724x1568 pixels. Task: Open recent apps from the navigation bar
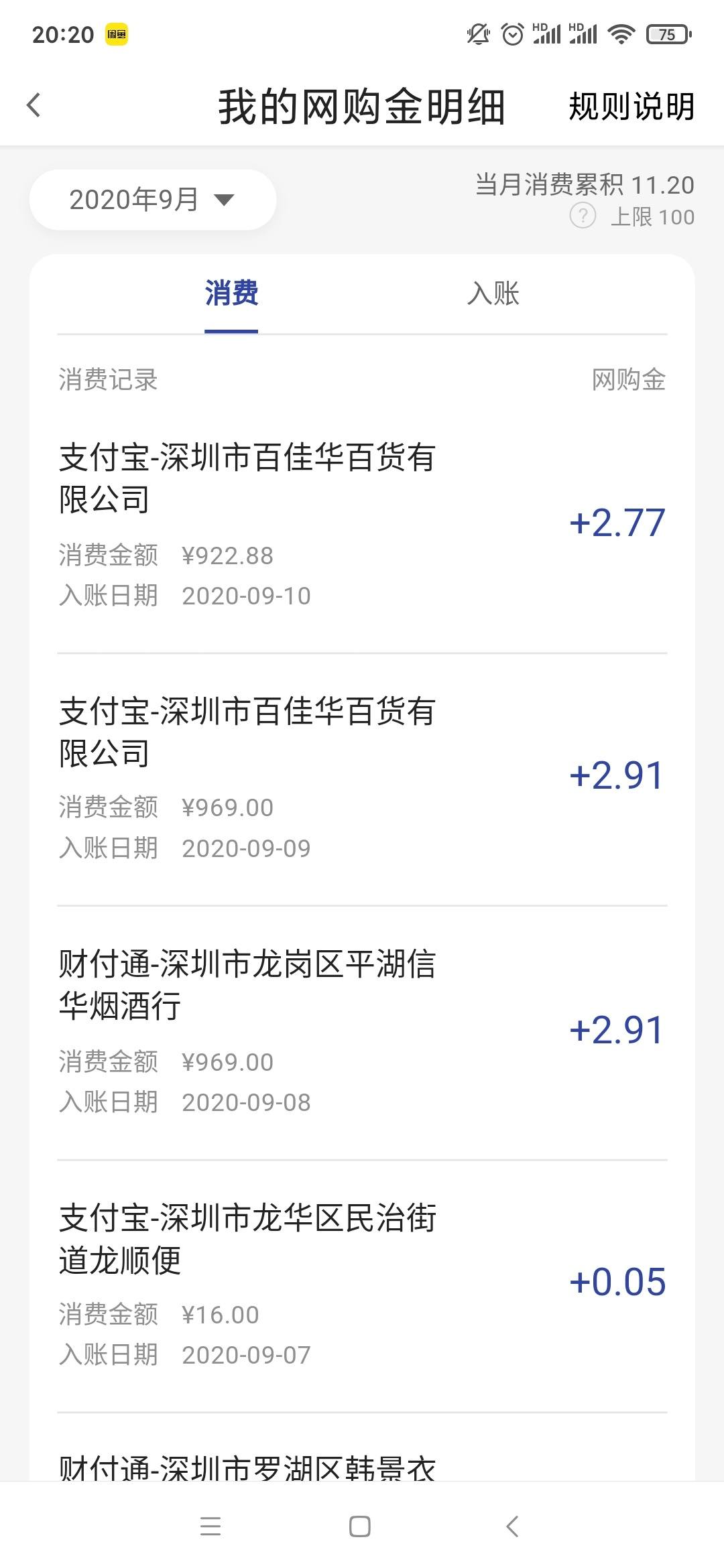(x=210, y=1526)
